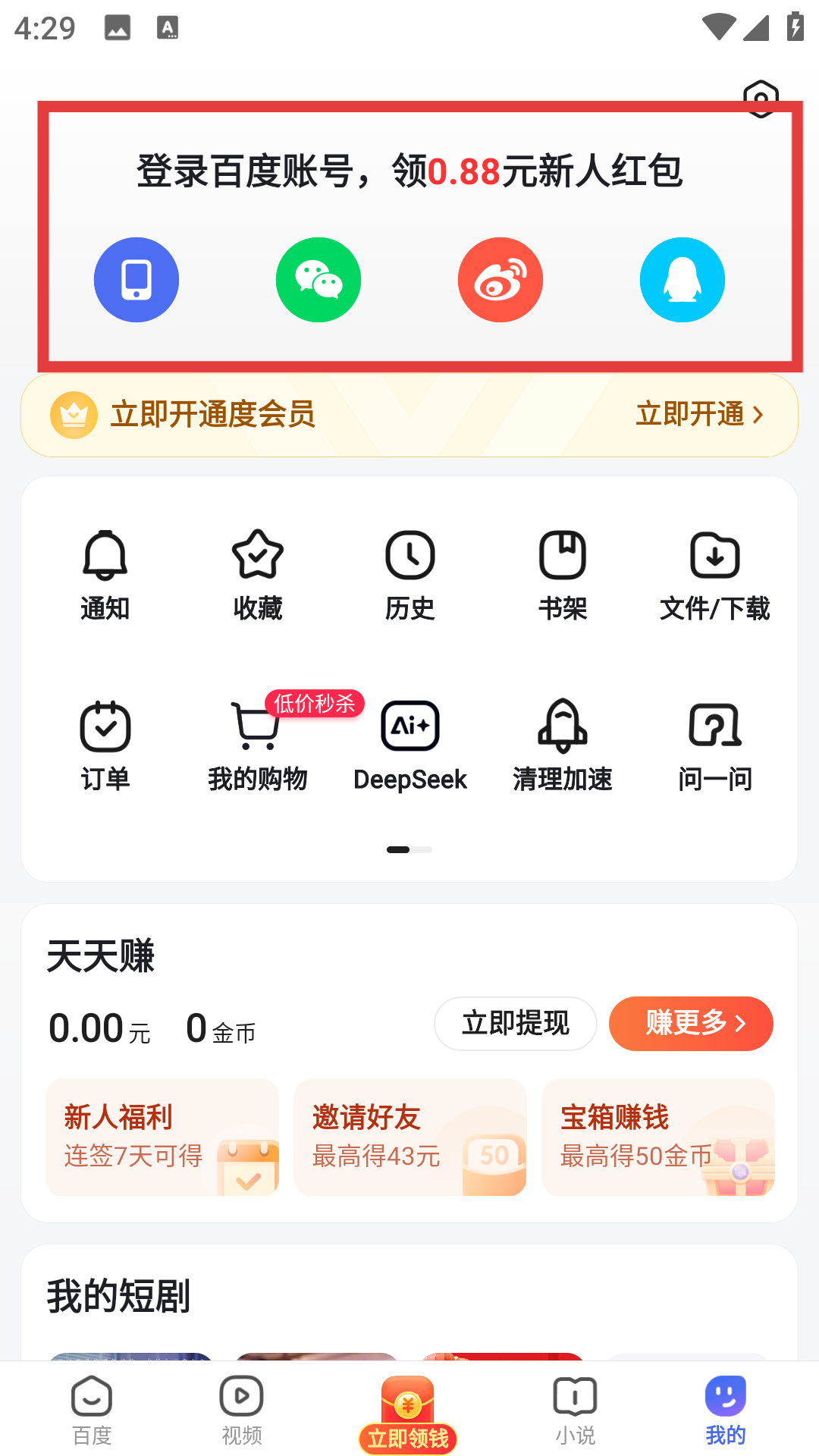Image resolution: width=819 pixels, height=1456 pixels.
Task: Log in with phone number
Action: point(136,280)
